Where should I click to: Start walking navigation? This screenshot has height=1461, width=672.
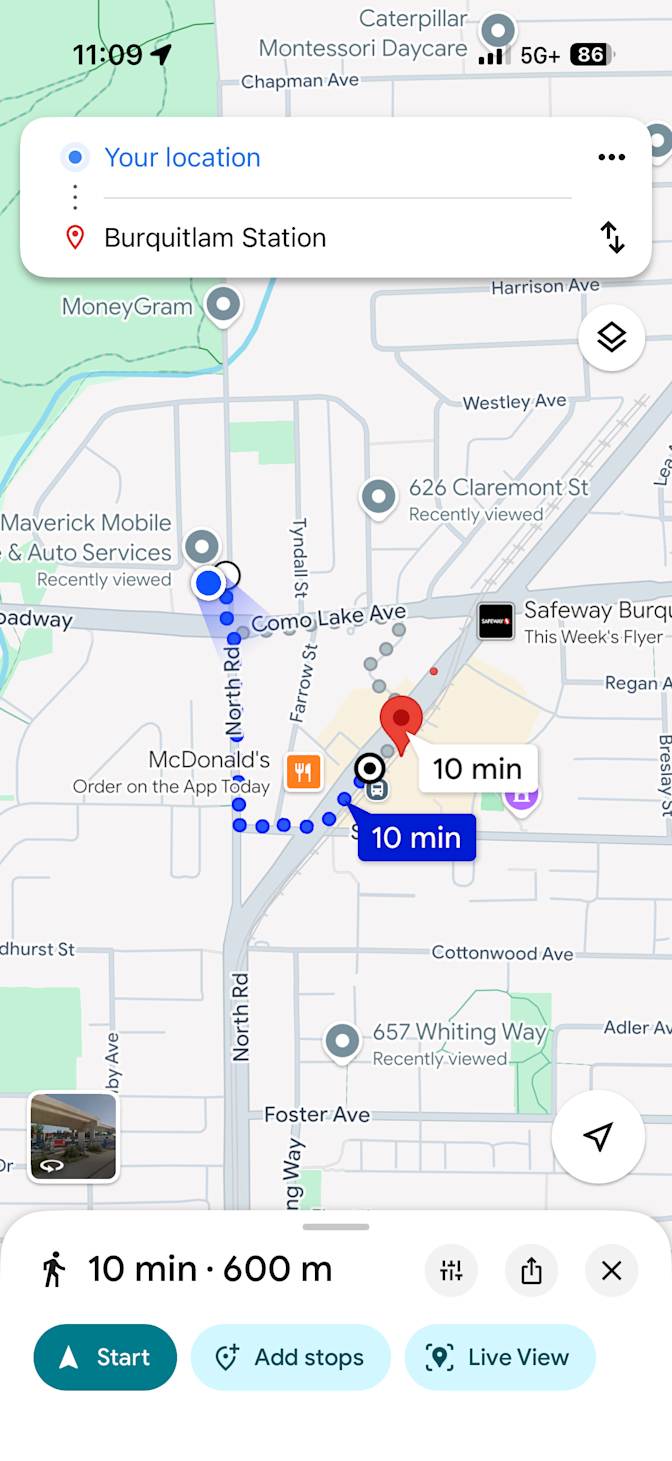point(105,1357)
